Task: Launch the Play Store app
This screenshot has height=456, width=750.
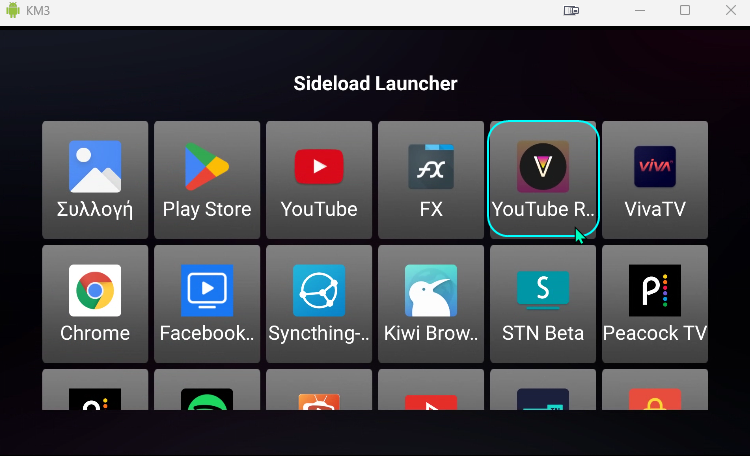Action: [x=207, y=180]
